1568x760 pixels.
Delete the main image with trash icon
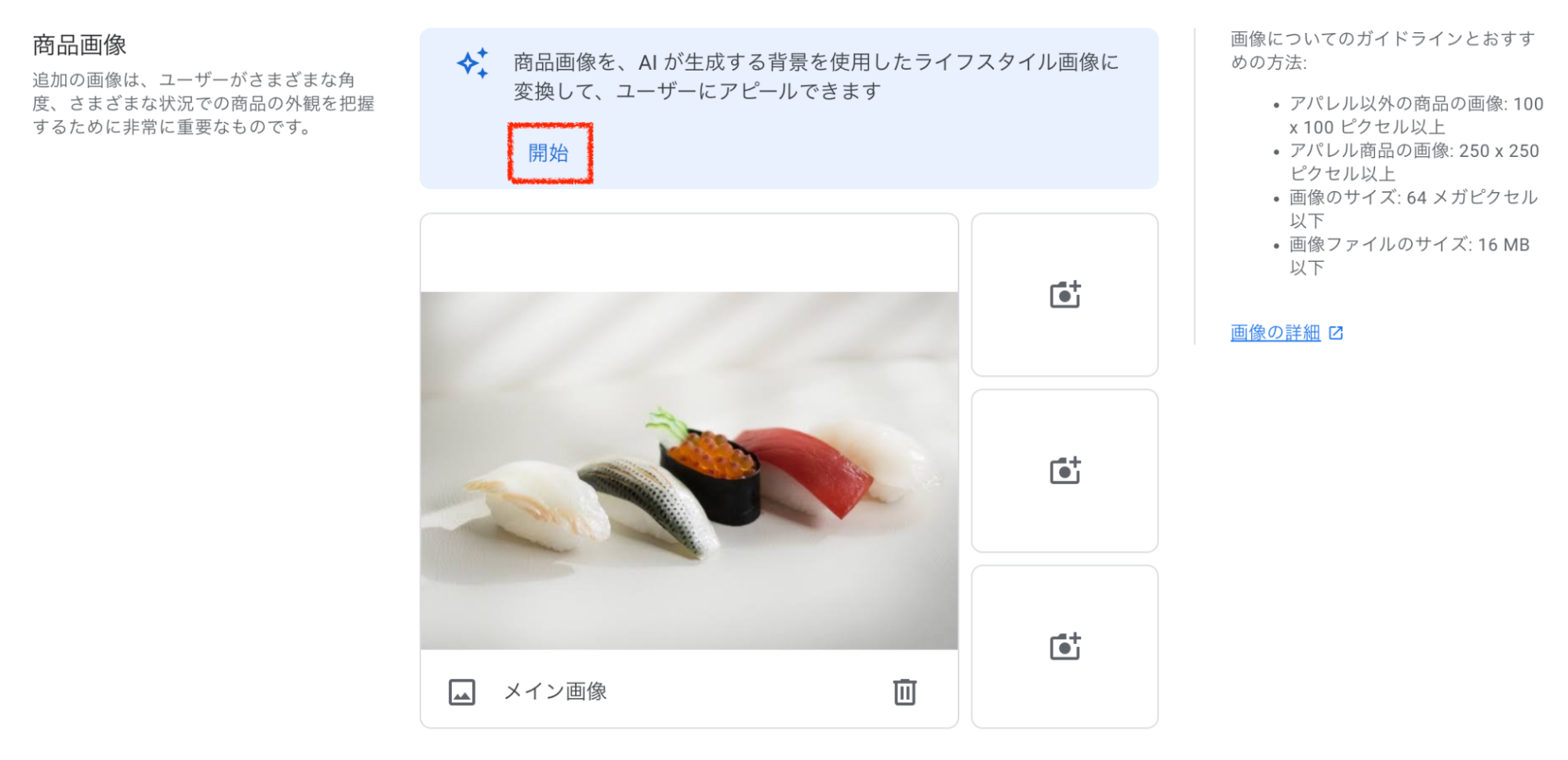pyautogui.click(x=904, y=692)
